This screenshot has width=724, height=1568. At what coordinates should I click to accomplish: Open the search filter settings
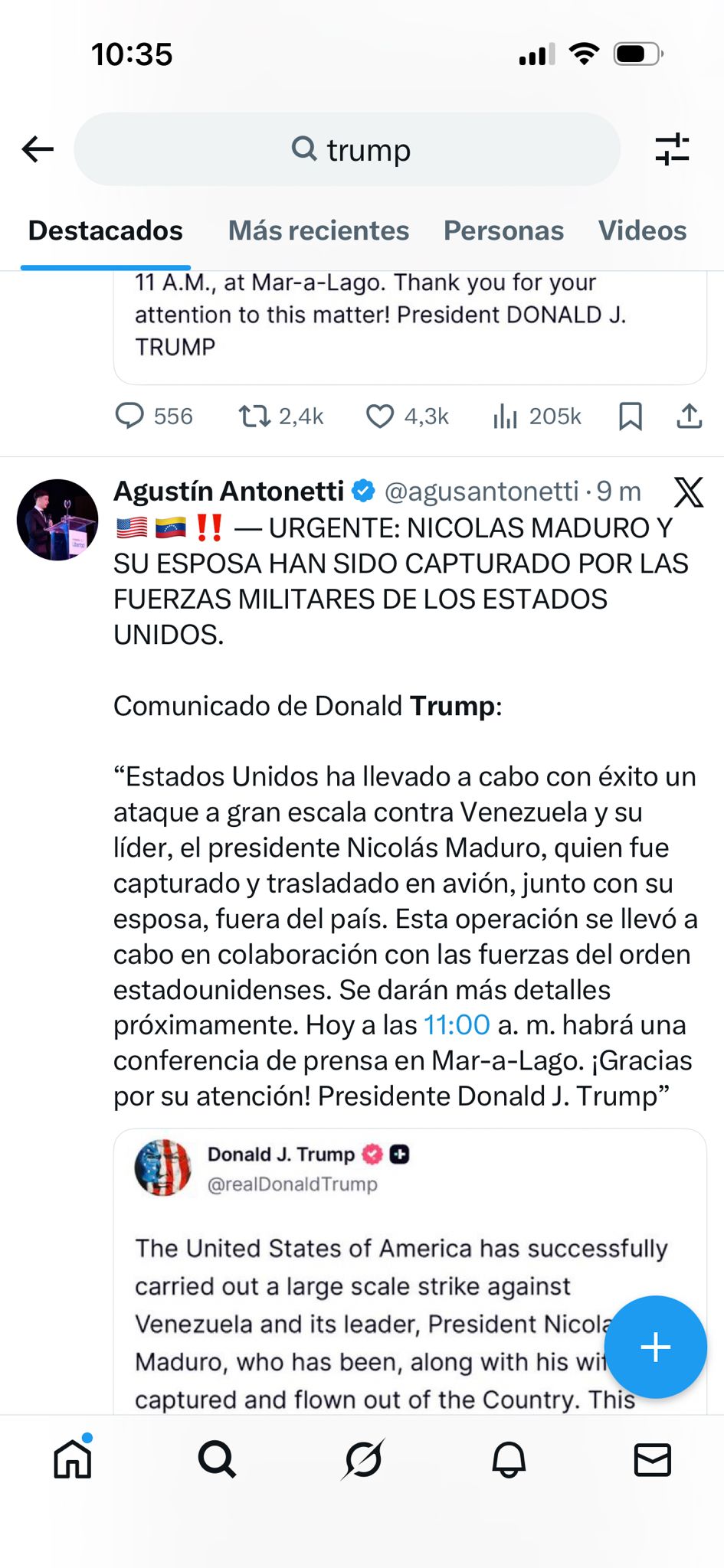coord(672,149)
